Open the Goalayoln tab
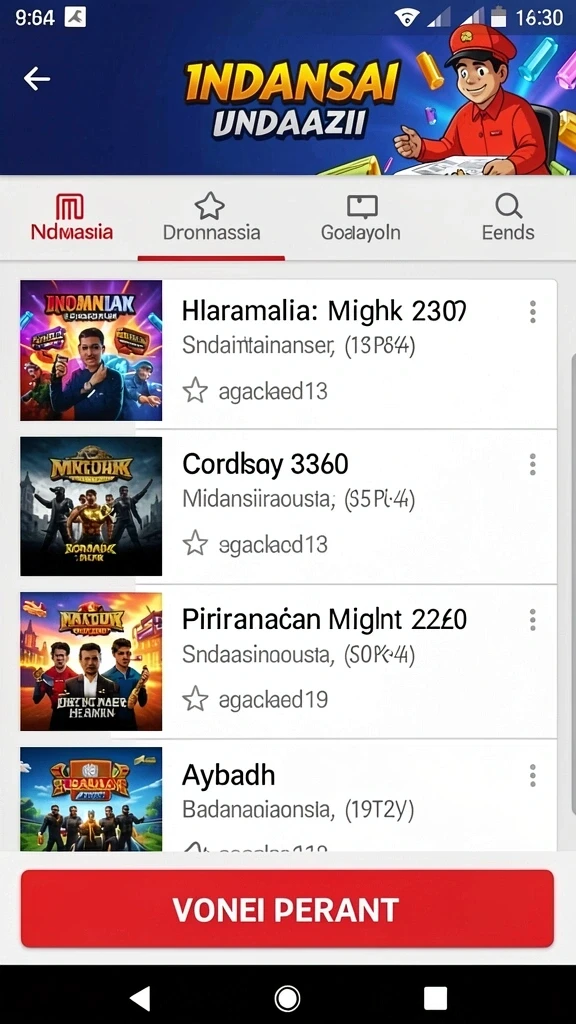The height and width of the screenshot is (1024, 576). (x=360, y=217)
